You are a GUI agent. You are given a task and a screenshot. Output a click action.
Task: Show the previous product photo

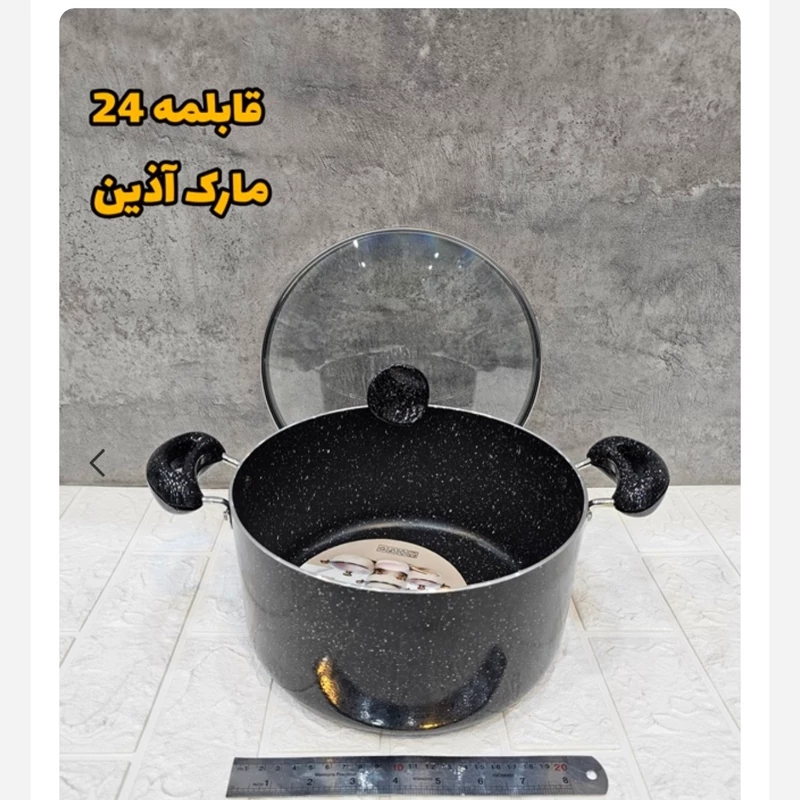(97, 462)
